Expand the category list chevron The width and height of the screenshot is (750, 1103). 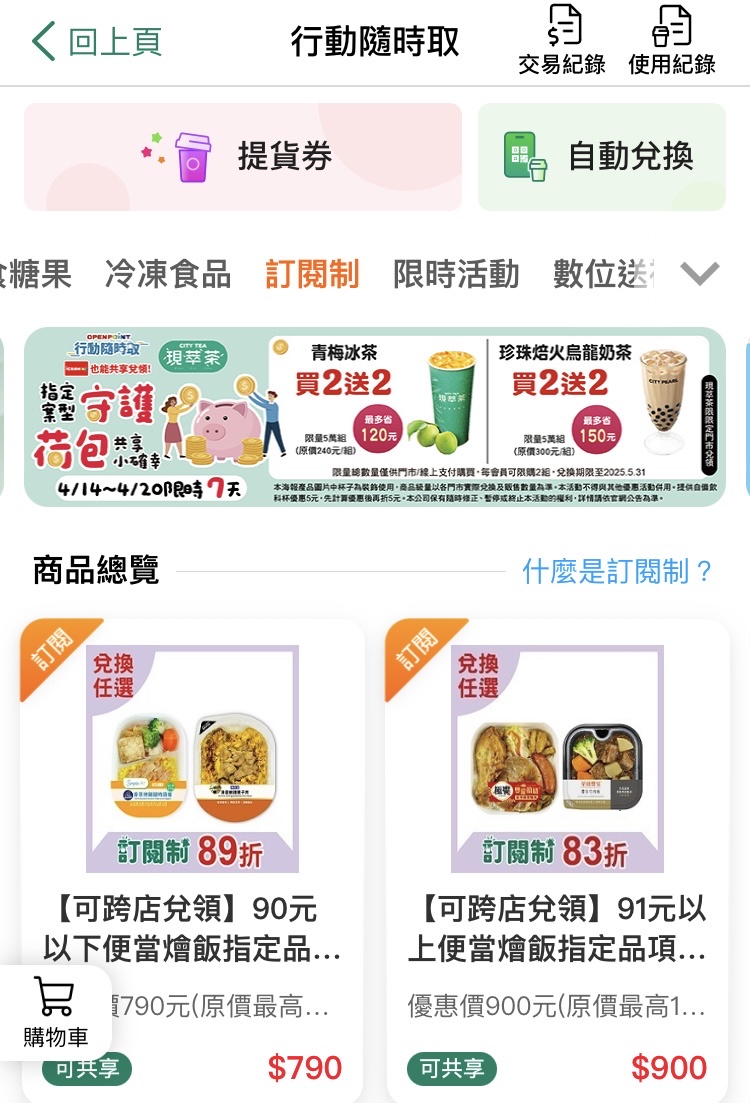click(x=699, y=274)
